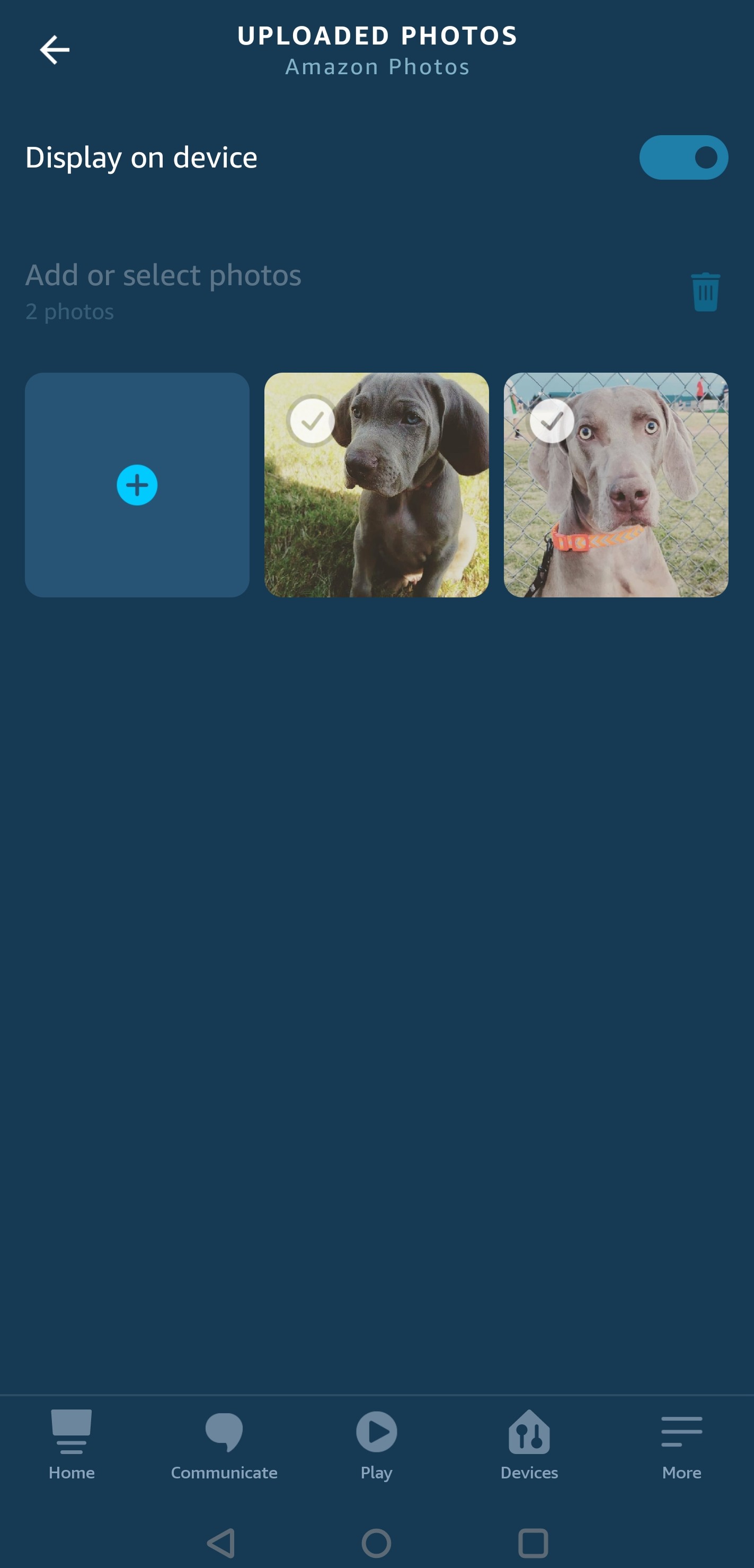Select the dark grey puppy photo
The width and height of the screenshot is (754, 1568).
[376, 485]
